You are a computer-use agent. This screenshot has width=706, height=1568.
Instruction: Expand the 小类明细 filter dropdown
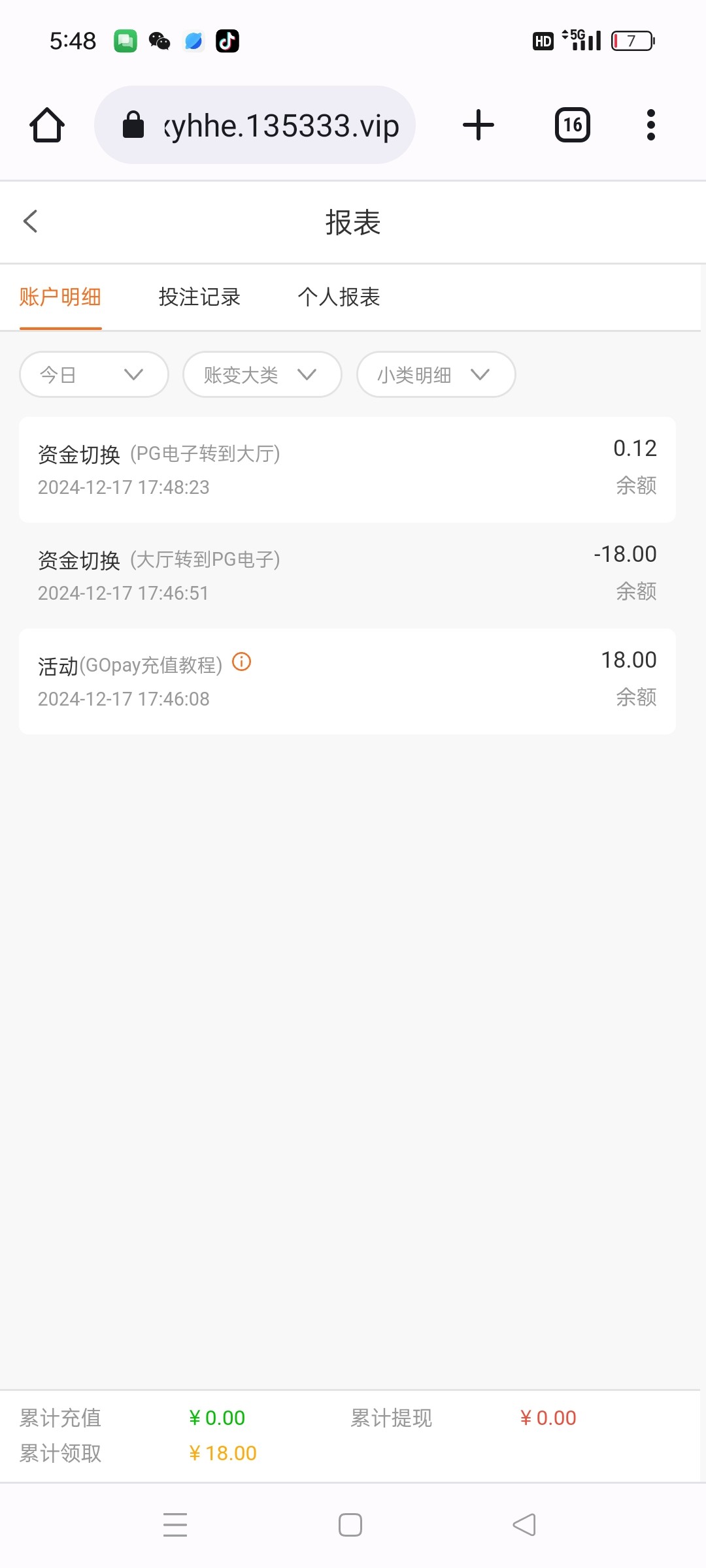pos(436,374)
